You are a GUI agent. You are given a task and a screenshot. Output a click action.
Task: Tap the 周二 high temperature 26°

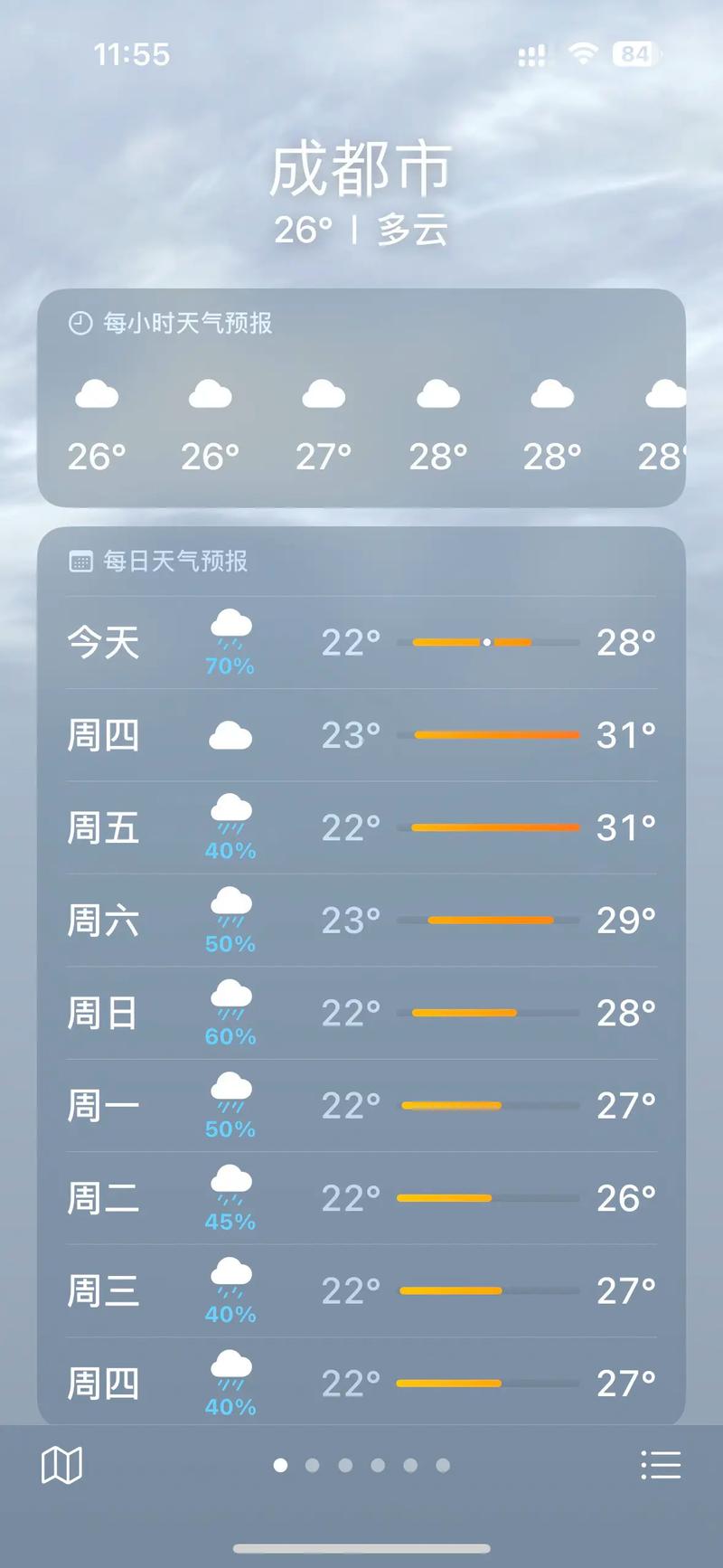[x=625, y=1197]
